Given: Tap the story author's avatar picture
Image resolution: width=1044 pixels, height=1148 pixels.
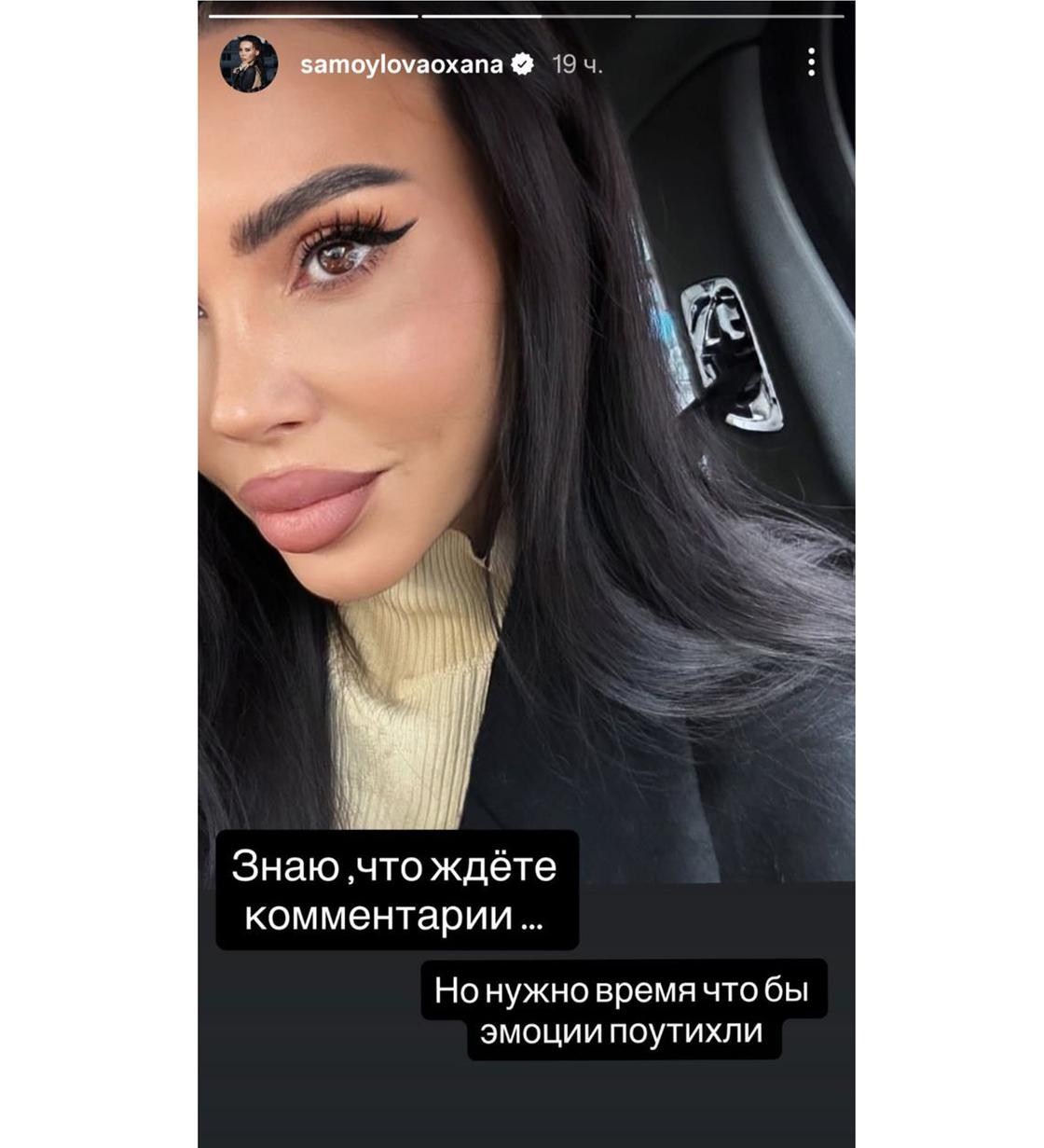Looking at the screenshot, I should (248, 63).
